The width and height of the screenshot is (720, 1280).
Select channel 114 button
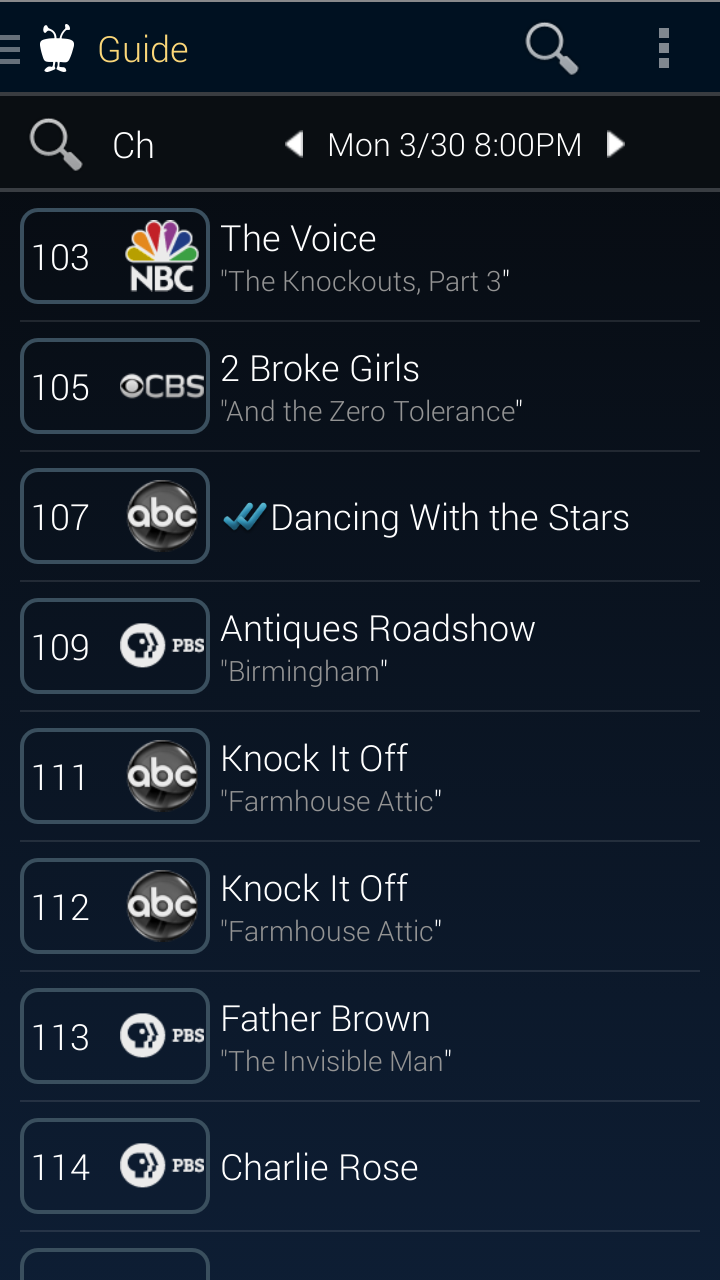[x=60, y=1166]
